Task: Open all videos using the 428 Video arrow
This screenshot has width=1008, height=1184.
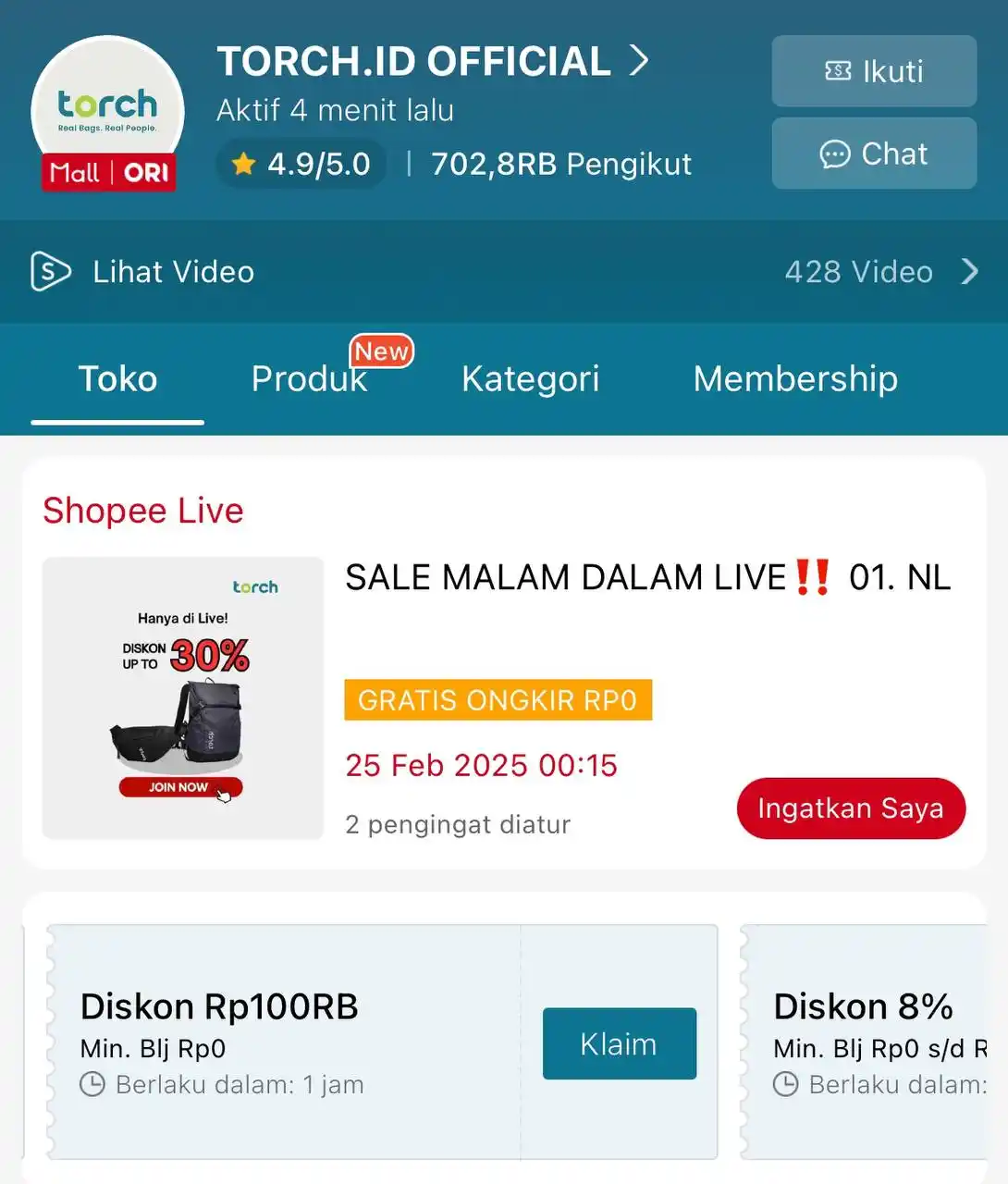Action: coord(969,271)
